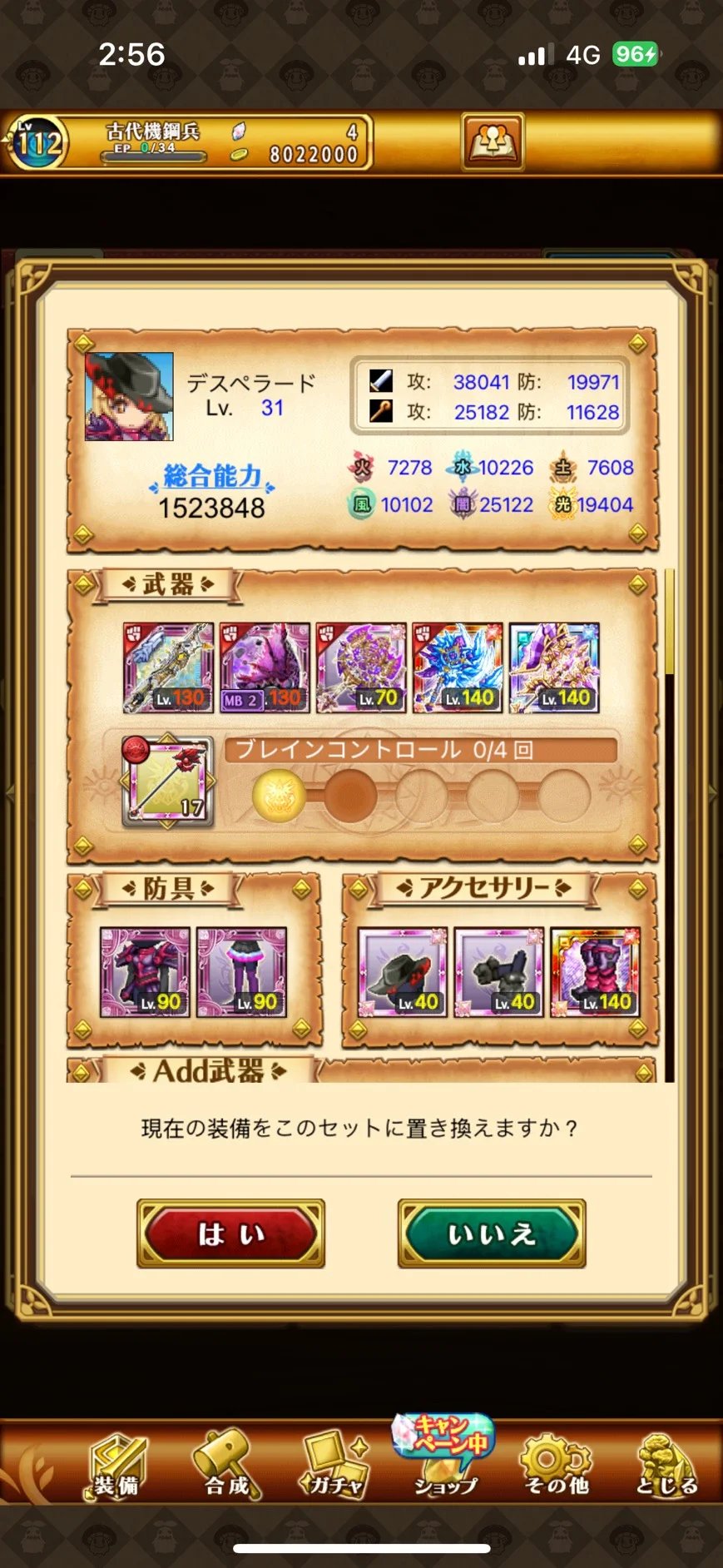
Task: Select the Lv.70 weapon tile
Action: [361, 667]
